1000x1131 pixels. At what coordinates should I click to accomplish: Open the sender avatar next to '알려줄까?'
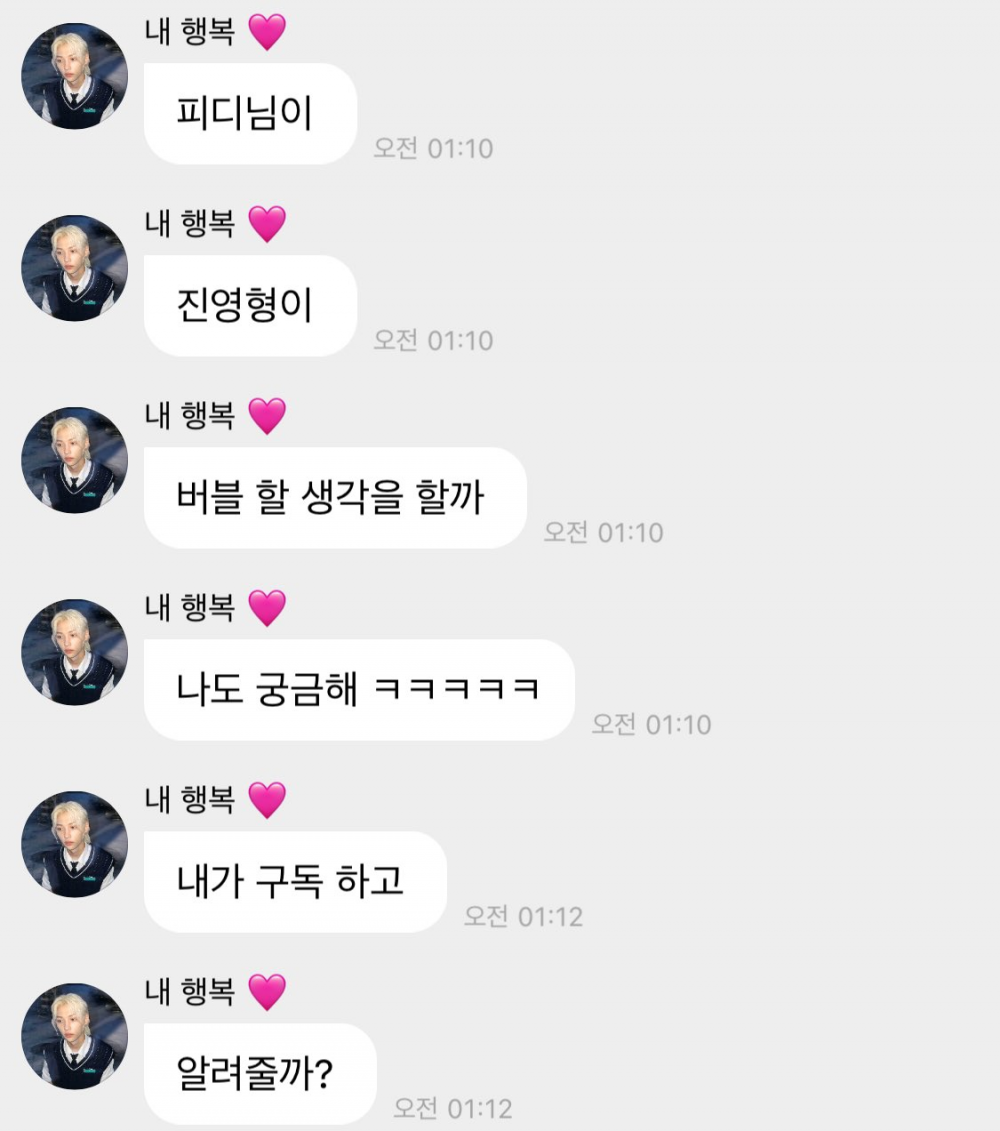point(75,1036)
